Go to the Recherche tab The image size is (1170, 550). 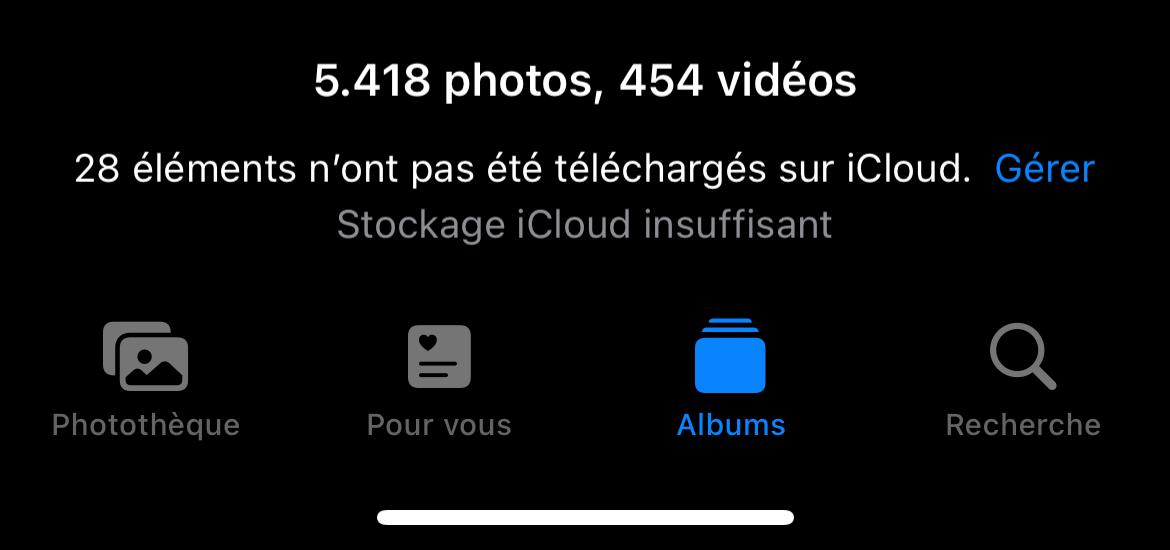[1023, 378]
